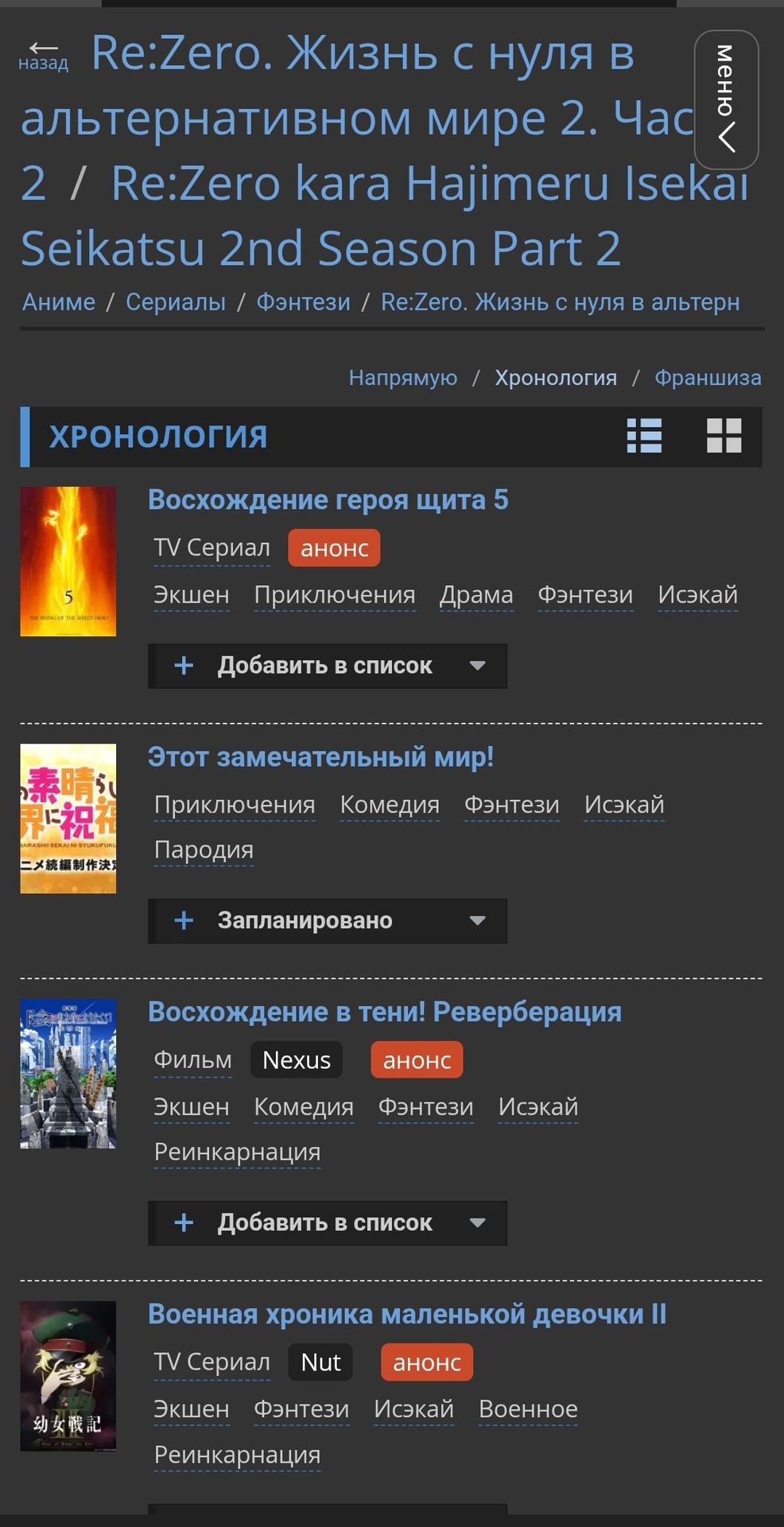784x1527 pixels.
Task: Open Восхождение героя щита 5 title
Action: [328, 500]
